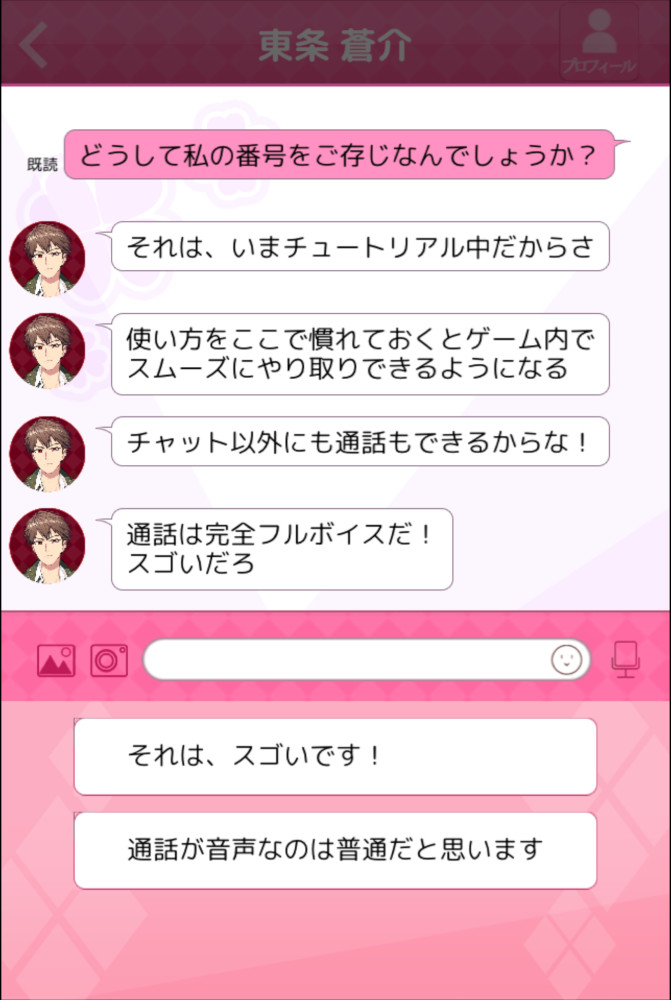Choose reply 通話が音声なのは普通だと思います
Screen dimensions: 671x1000
click(x=335, y=850)
